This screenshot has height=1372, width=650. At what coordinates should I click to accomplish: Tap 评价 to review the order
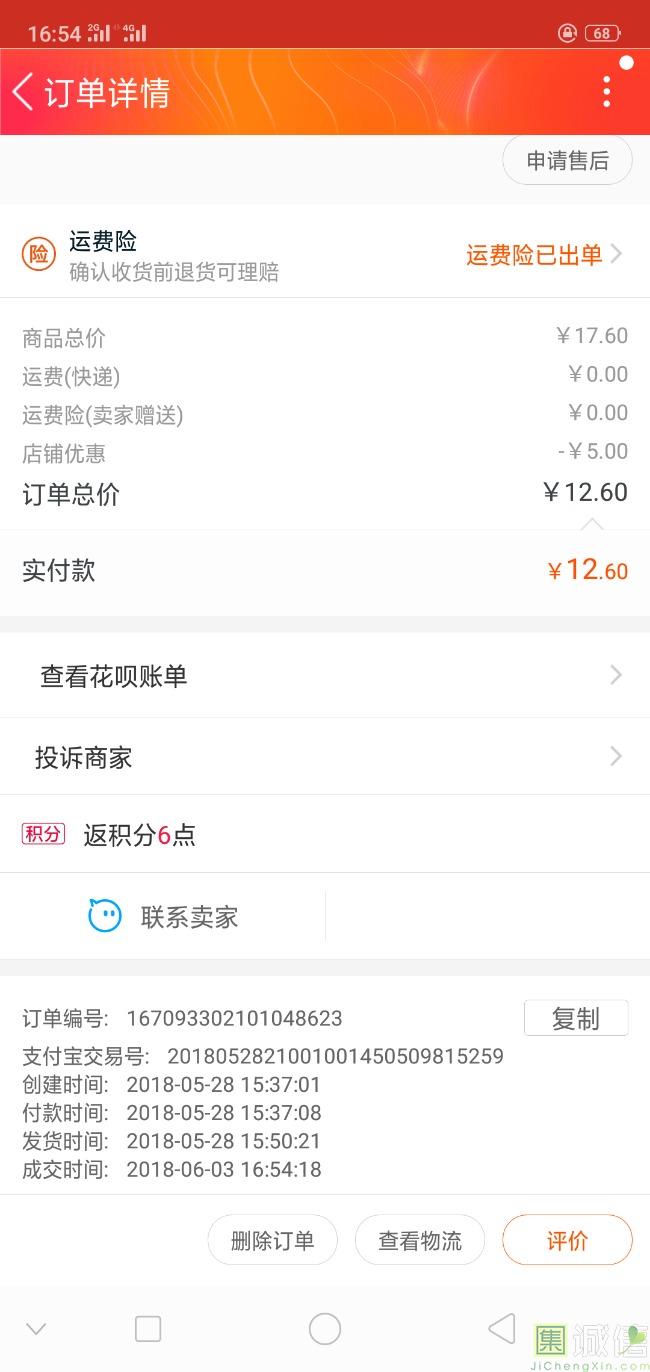tap(567, 1240)
